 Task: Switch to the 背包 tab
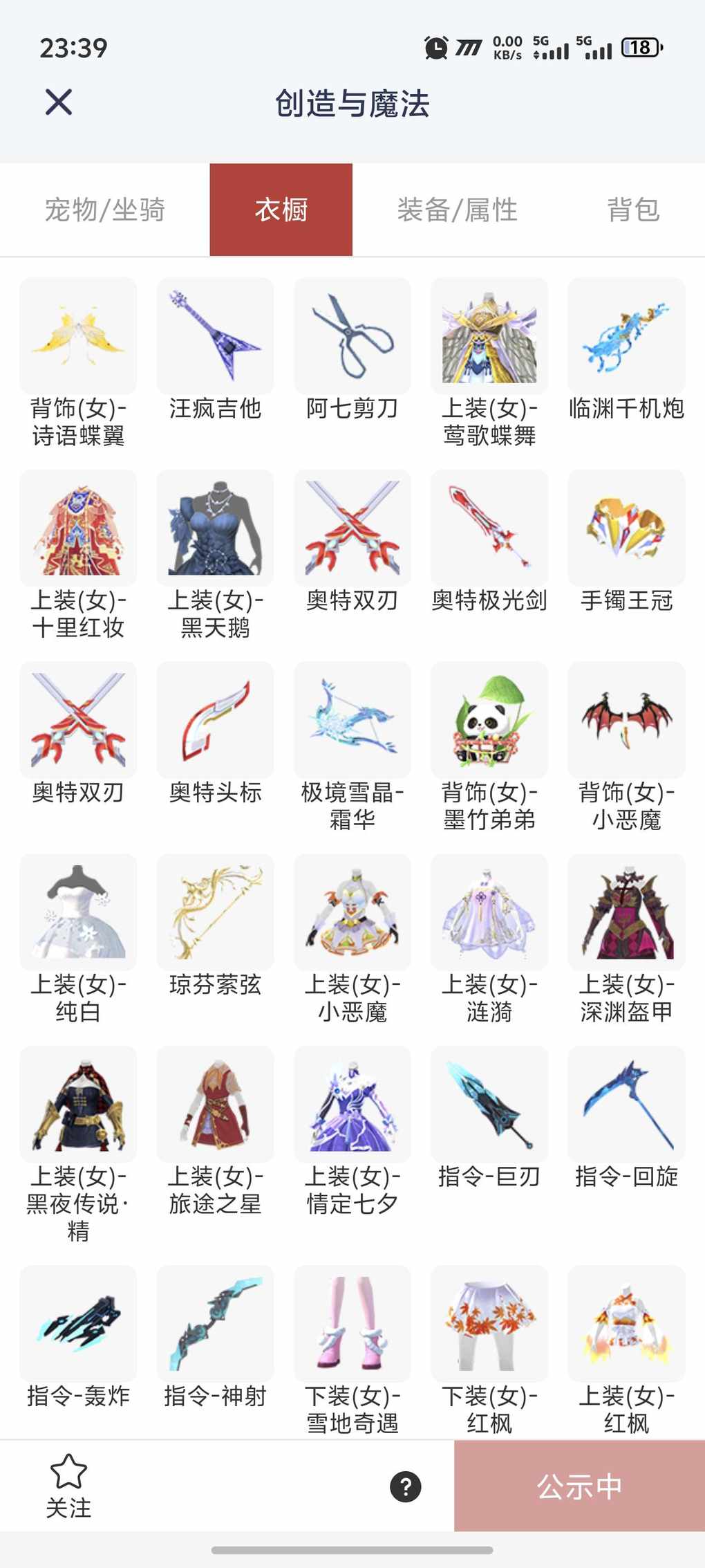(632, 210)
